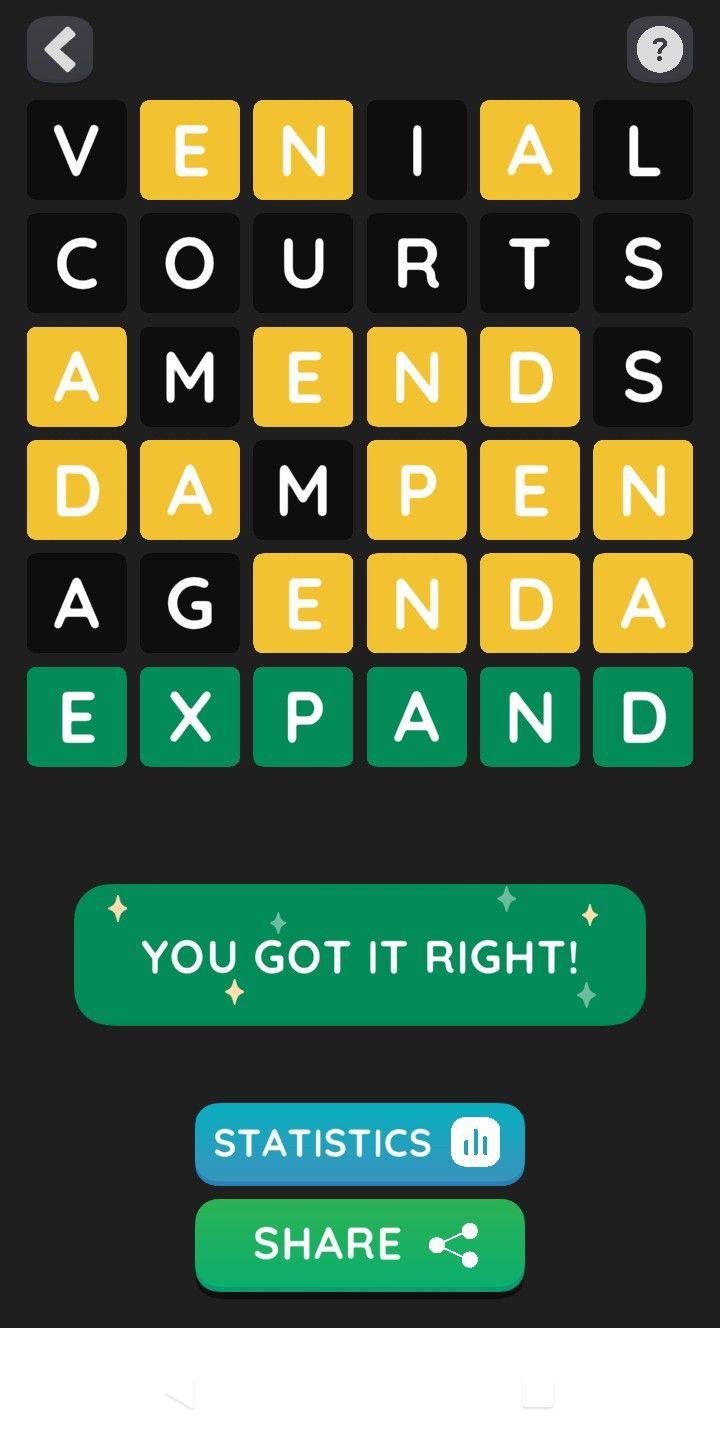Go back using the arrow button
The height and width of the screenshot is (1440, 720).
[60, 49]
